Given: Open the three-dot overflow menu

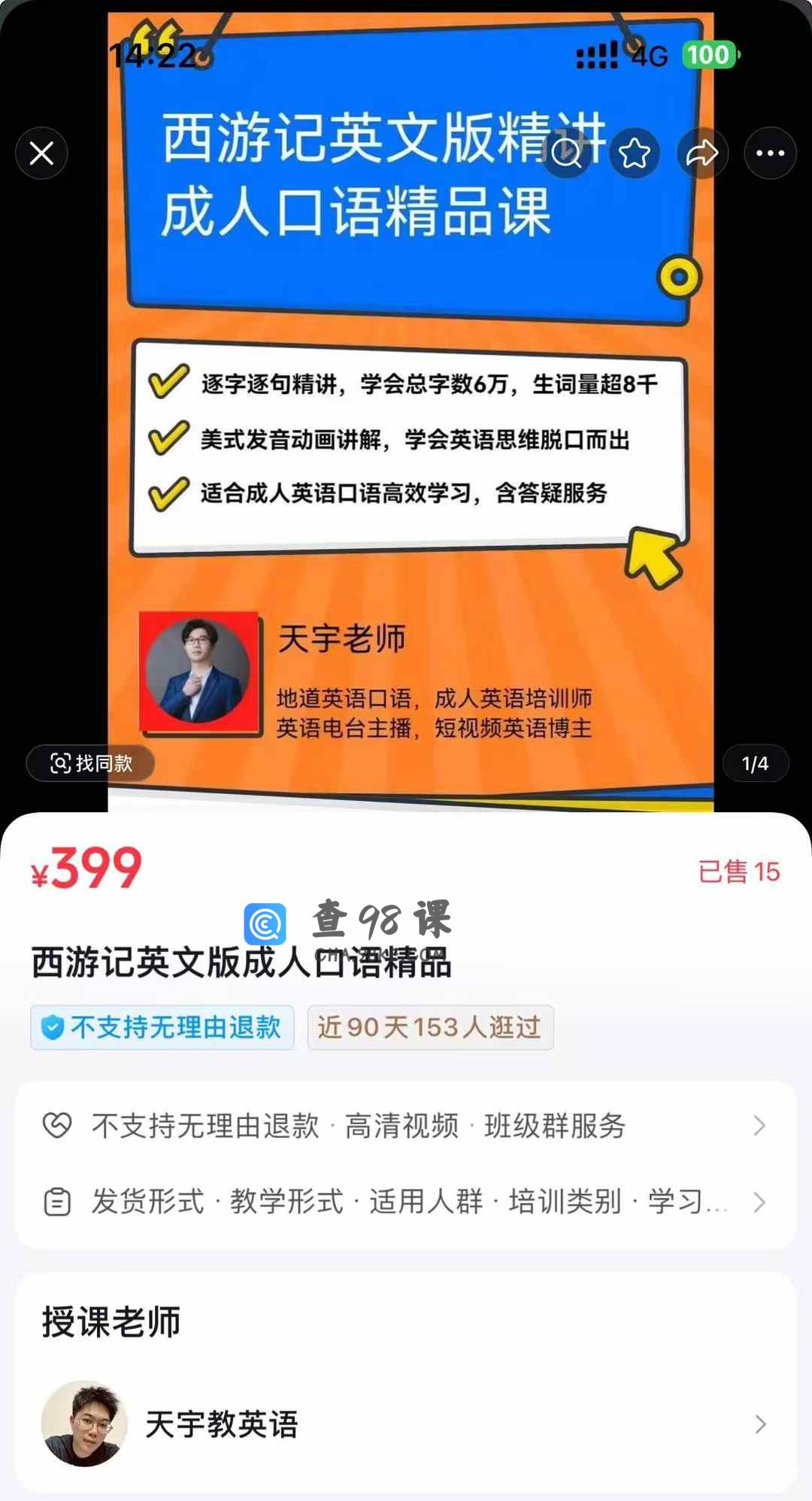Looking at the screenshot, I should (x=770, y=153).
